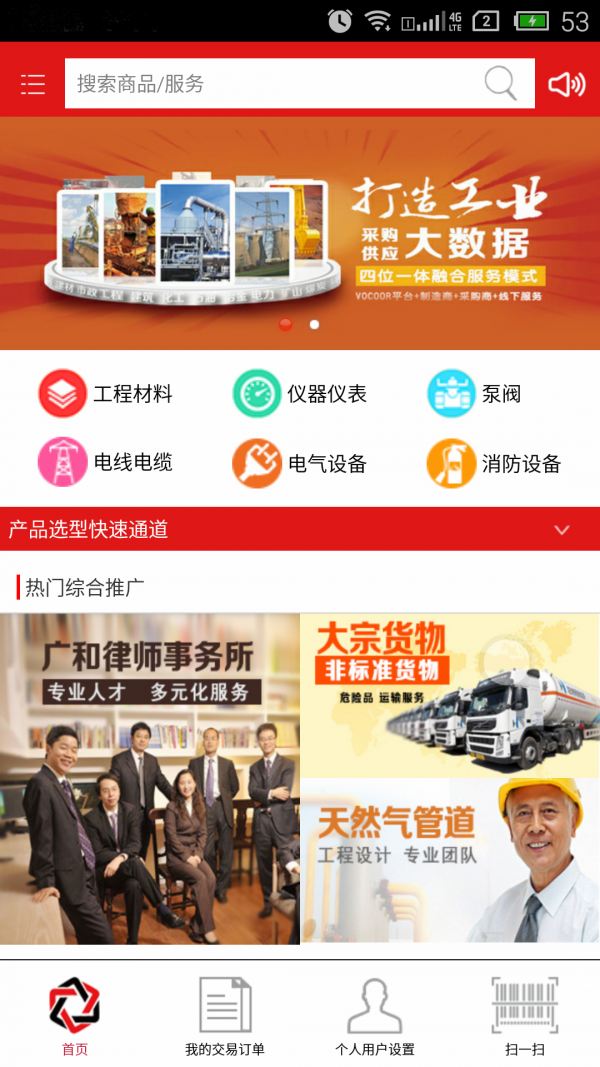Go to 我的交易订单
The image size is (600, 1067).
225,1016
